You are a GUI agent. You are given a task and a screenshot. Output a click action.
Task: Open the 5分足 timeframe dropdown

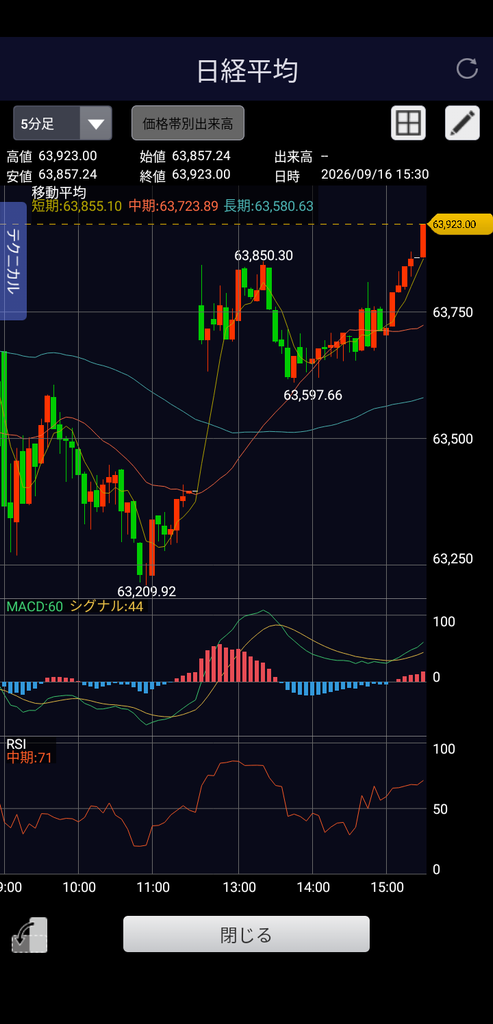pos(63,123)
